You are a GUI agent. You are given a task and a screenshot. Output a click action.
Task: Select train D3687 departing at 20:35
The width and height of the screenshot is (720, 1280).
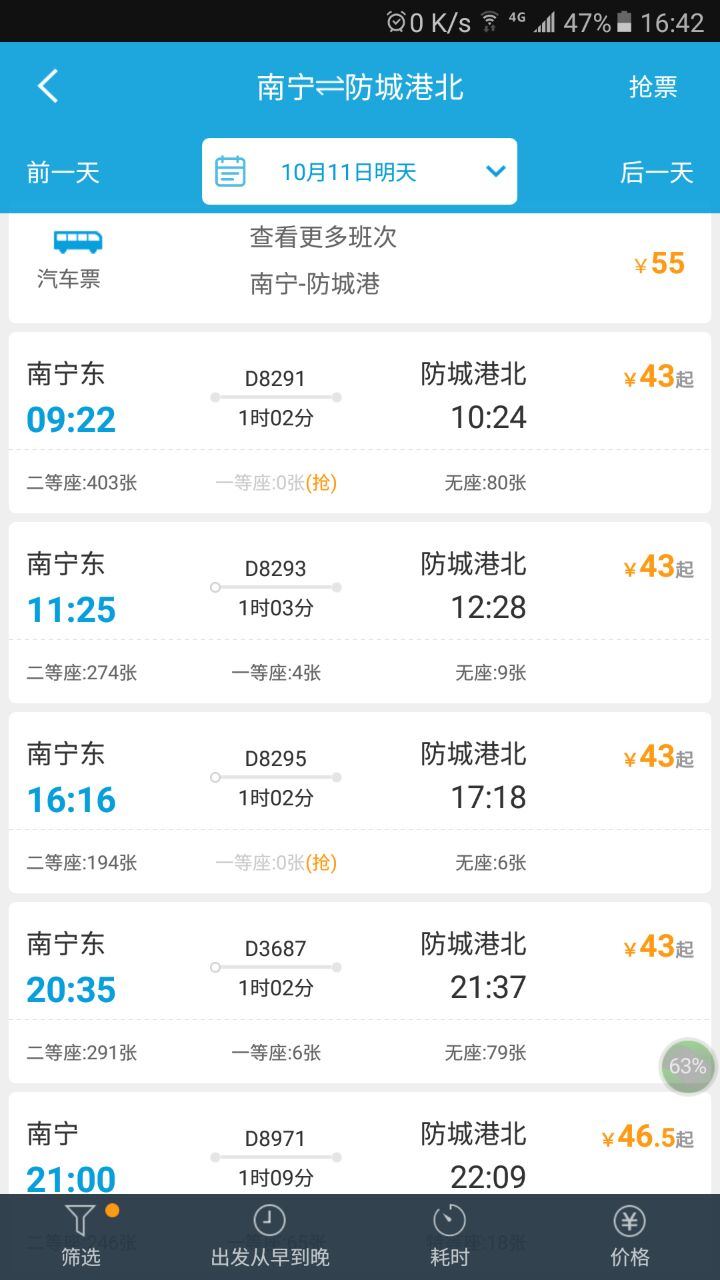[x=359, y=992]
